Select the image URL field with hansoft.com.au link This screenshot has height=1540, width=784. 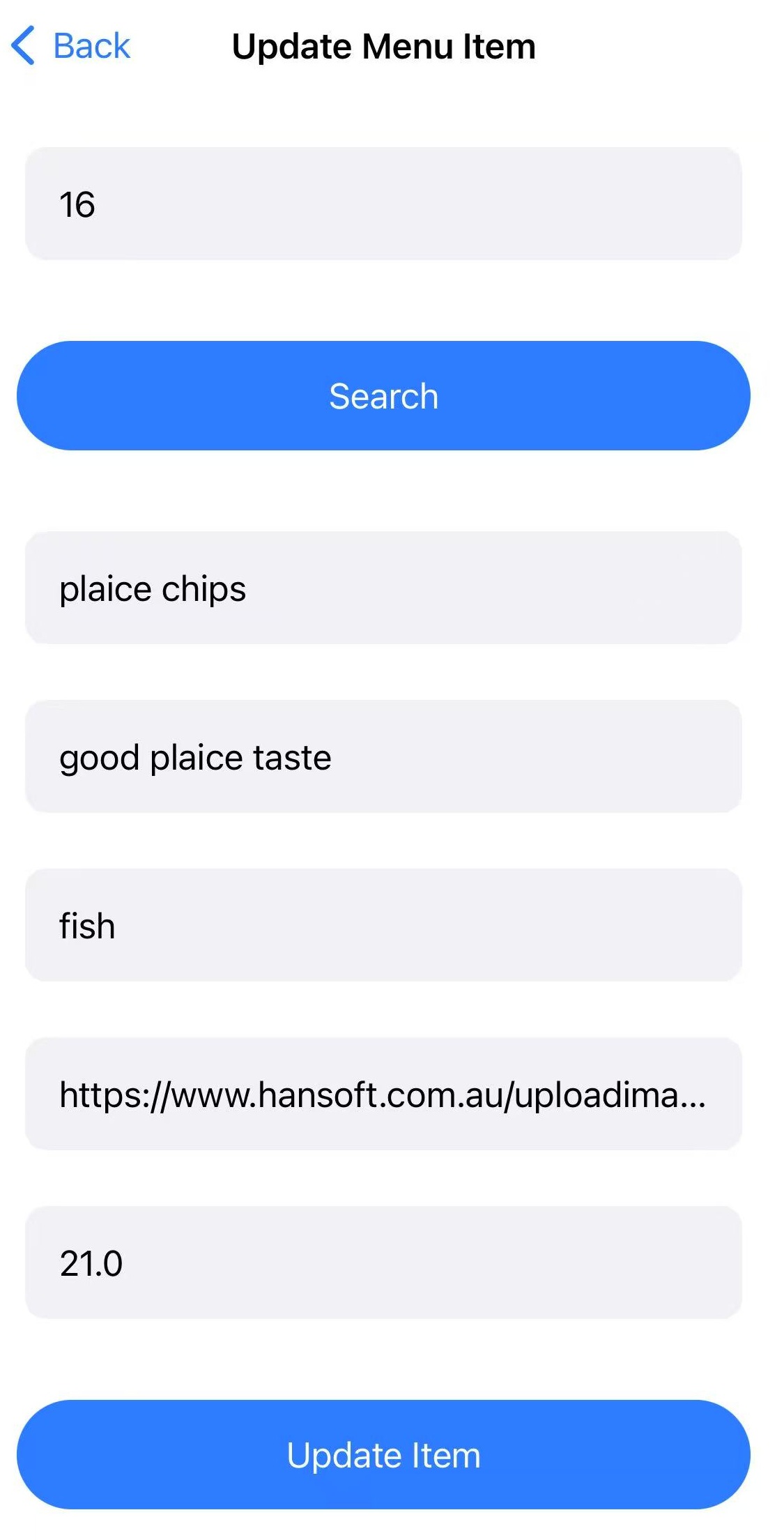[383, 1095]
